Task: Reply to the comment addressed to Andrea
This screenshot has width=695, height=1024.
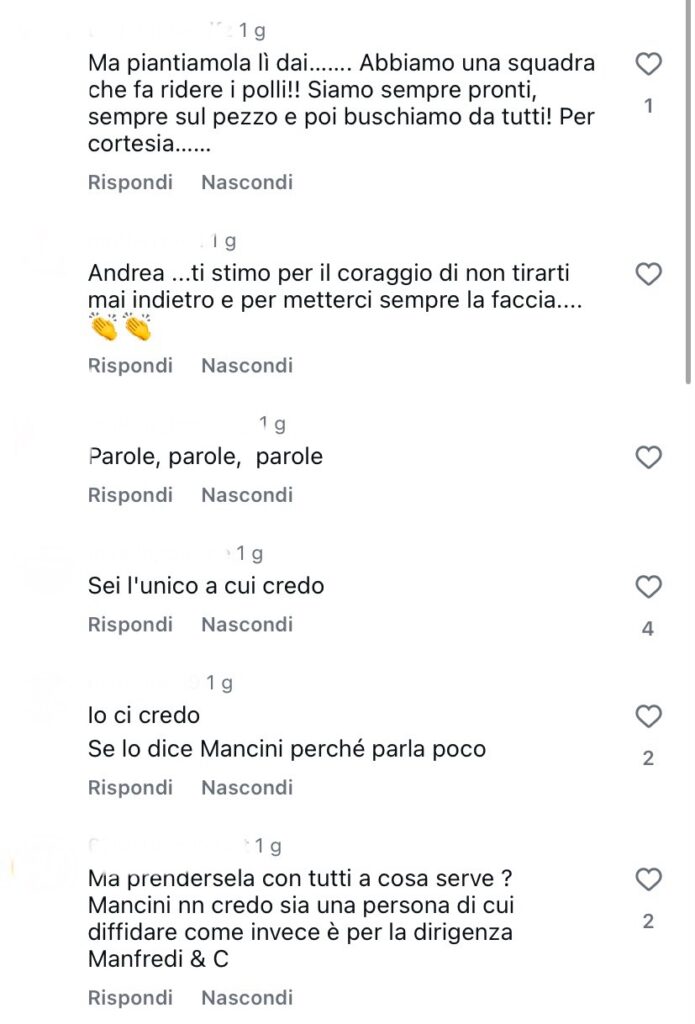Action: (130, 366)
